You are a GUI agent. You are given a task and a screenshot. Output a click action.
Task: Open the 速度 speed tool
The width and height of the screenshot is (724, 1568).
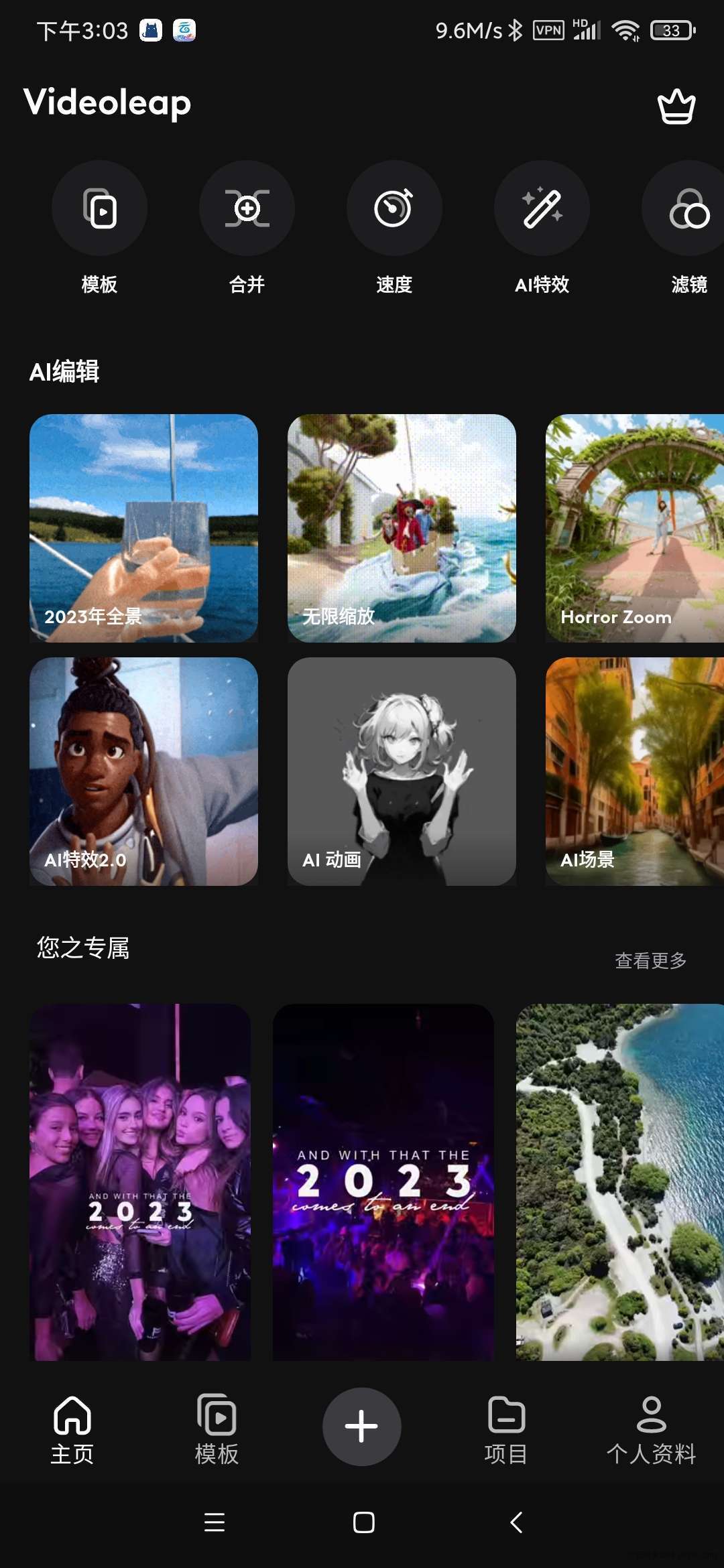tap(394, 208)
